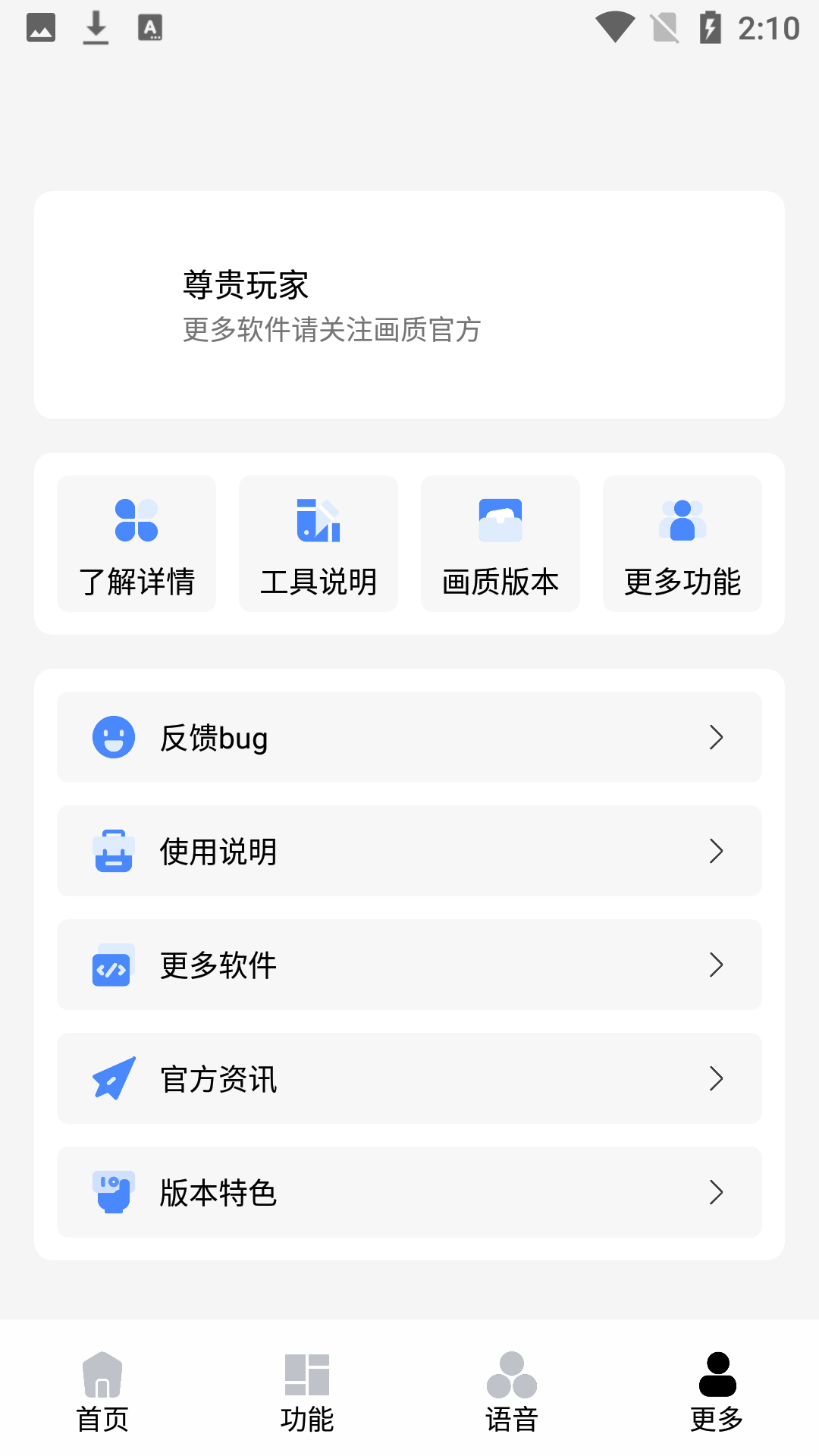The image size is (819, 1456).
Task: Switch to the 首页 tab
Action: pos(103,1395)
